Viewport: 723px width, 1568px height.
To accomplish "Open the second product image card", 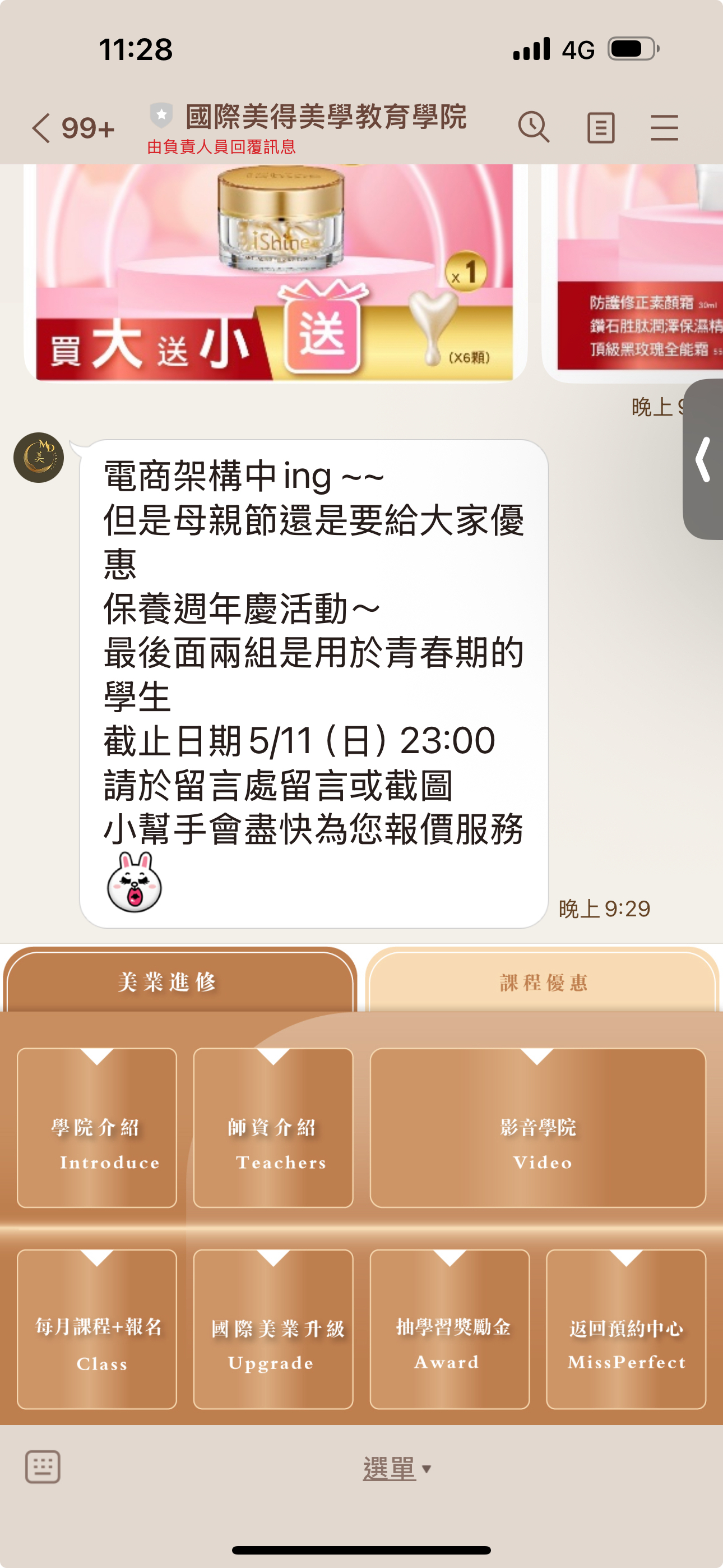I will (639, 274).
